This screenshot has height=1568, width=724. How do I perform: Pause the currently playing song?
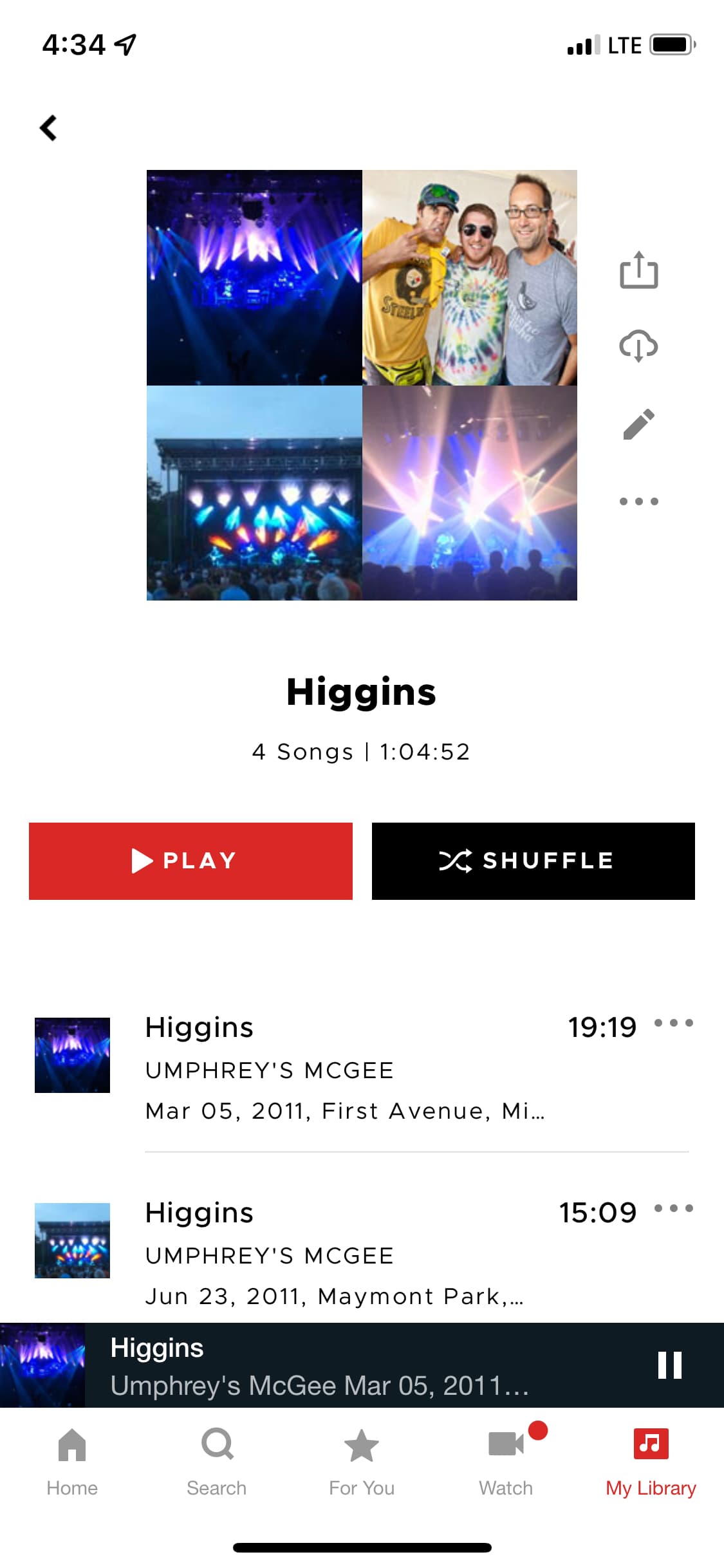click(x=669, y=1365)
